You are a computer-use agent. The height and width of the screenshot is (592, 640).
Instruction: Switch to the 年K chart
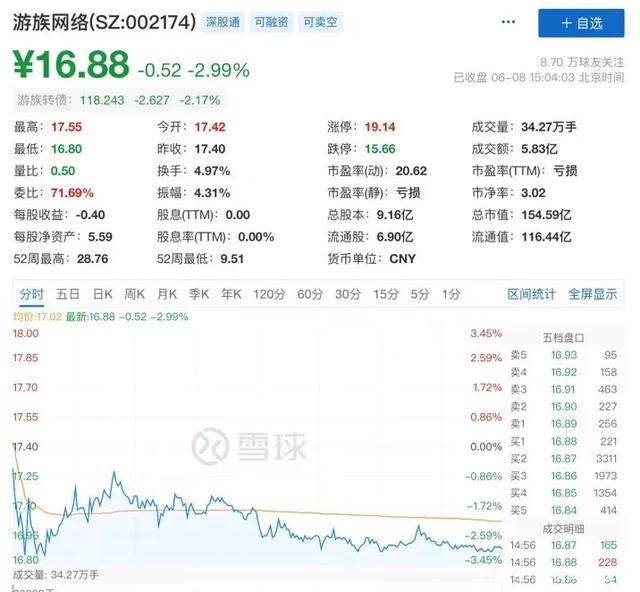pos(231,294)
